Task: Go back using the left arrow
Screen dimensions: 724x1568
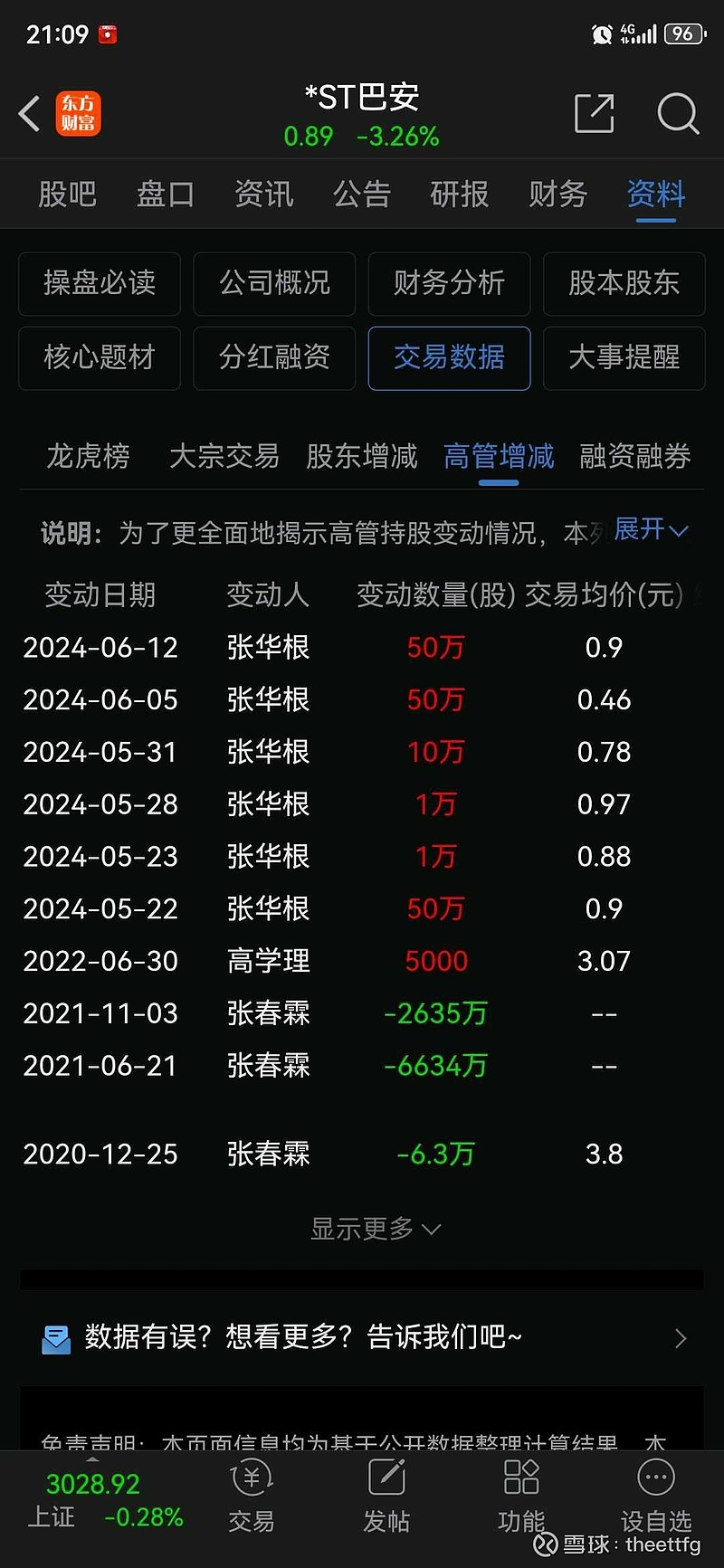Action: [28, 114]
